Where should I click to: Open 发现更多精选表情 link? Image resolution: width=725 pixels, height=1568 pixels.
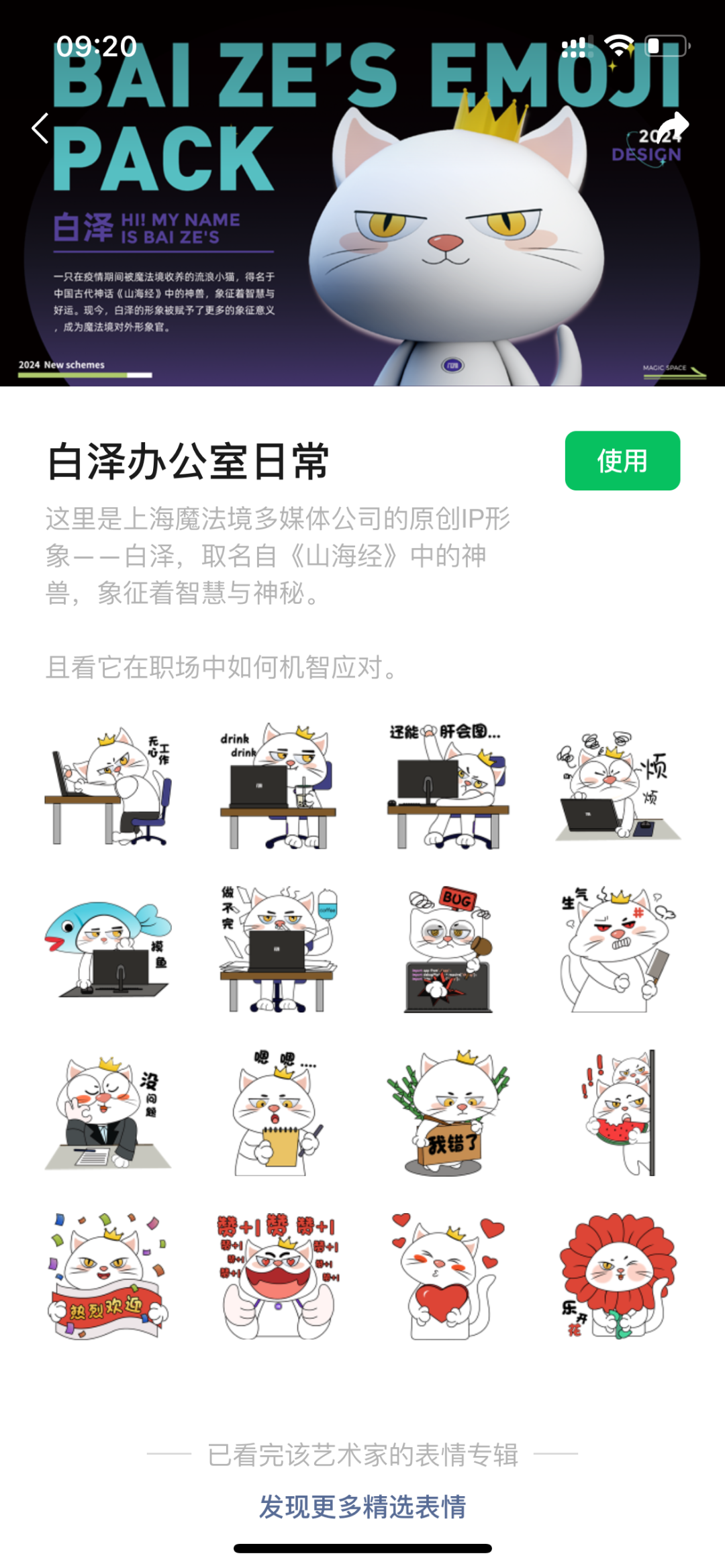coord(362,1506)
